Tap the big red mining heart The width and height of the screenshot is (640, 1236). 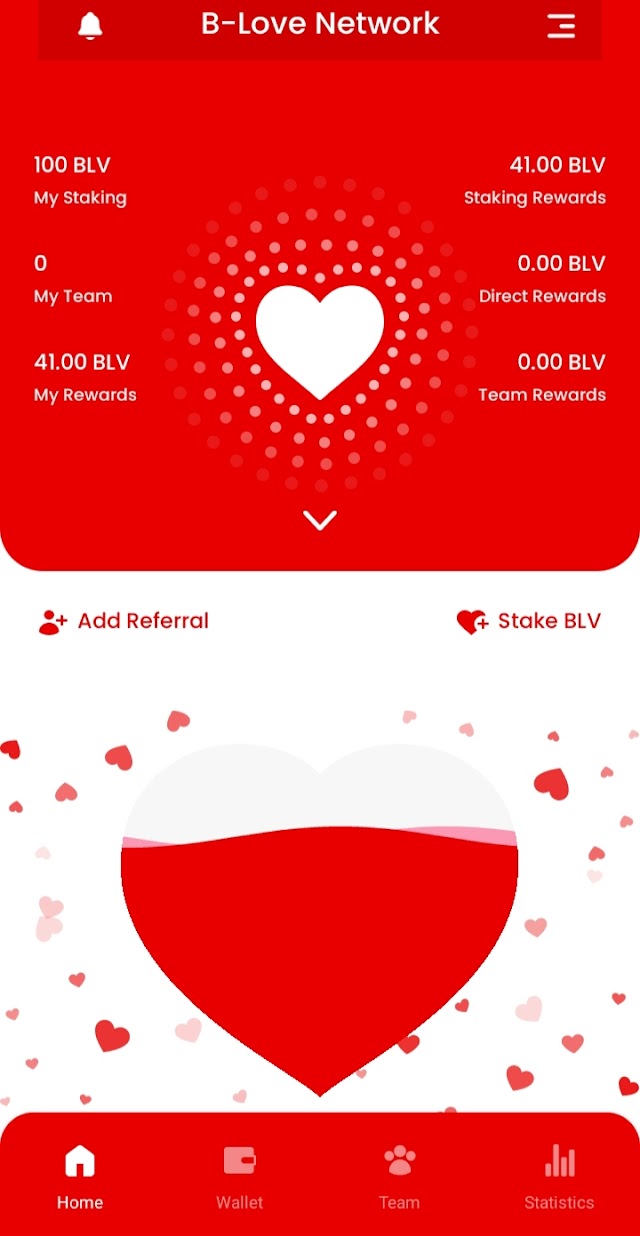(320, 930)
